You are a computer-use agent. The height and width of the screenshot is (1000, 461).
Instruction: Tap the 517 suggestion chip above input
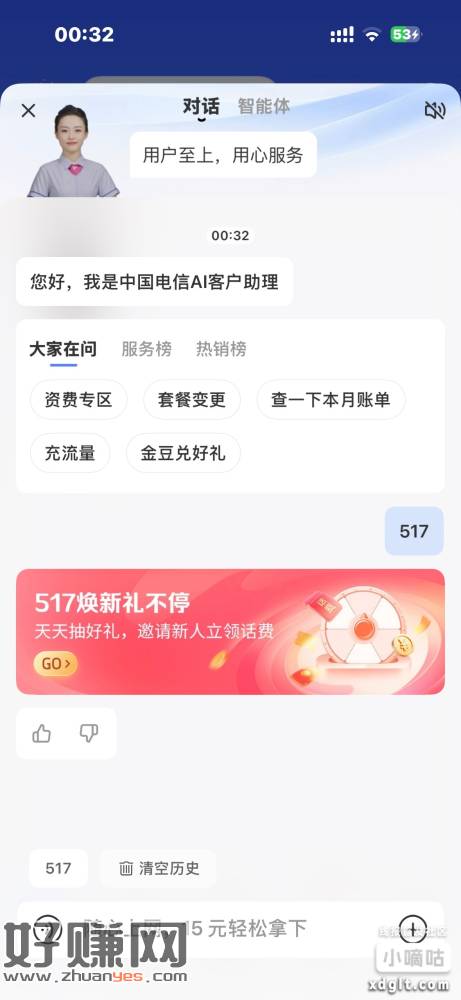click(58, 868)
